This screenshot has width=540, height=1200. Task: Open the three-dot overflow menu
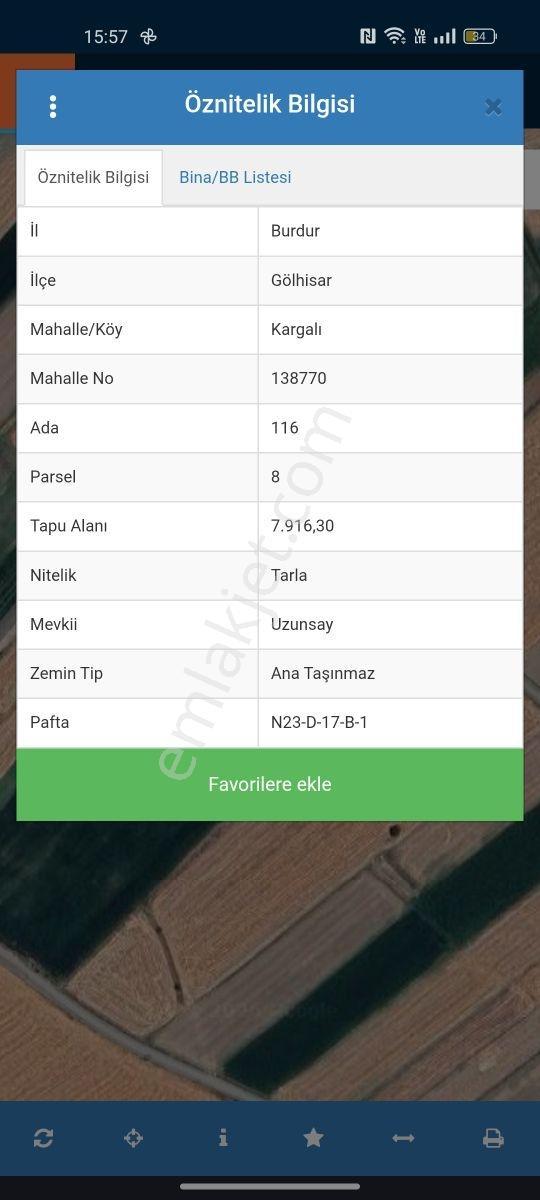53,106
